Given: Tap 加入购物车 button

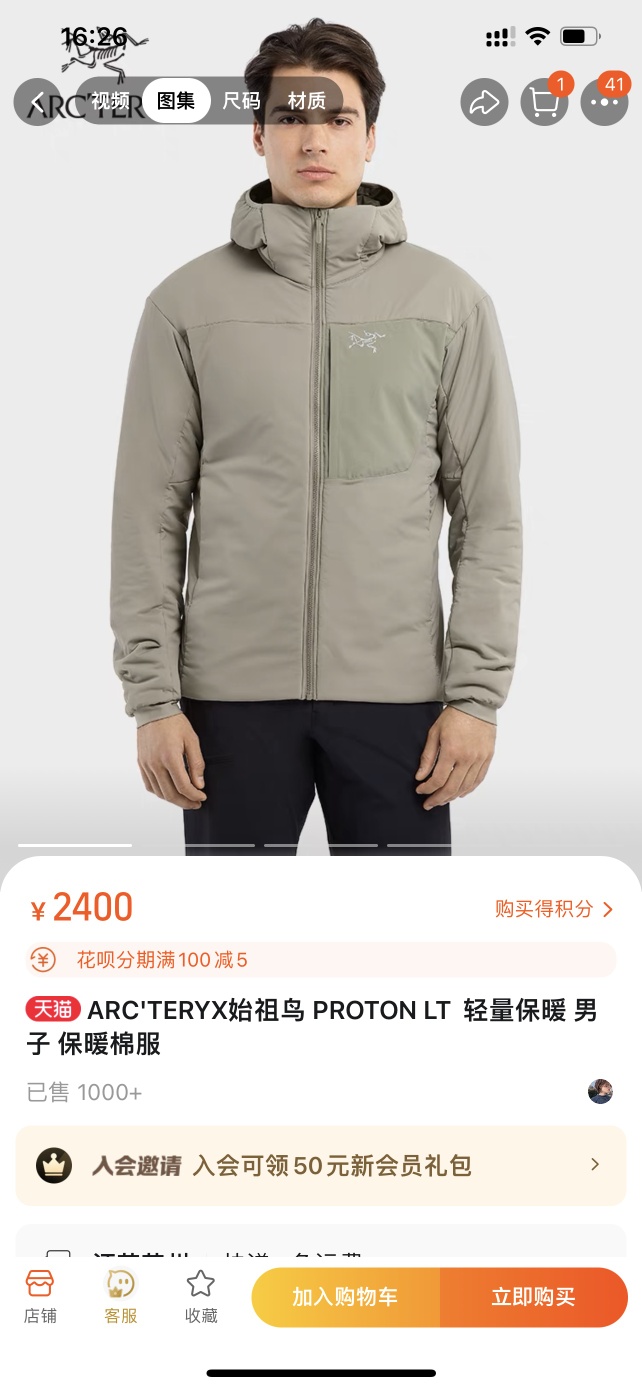Looking at the screenshot, I should [345, 1297].
